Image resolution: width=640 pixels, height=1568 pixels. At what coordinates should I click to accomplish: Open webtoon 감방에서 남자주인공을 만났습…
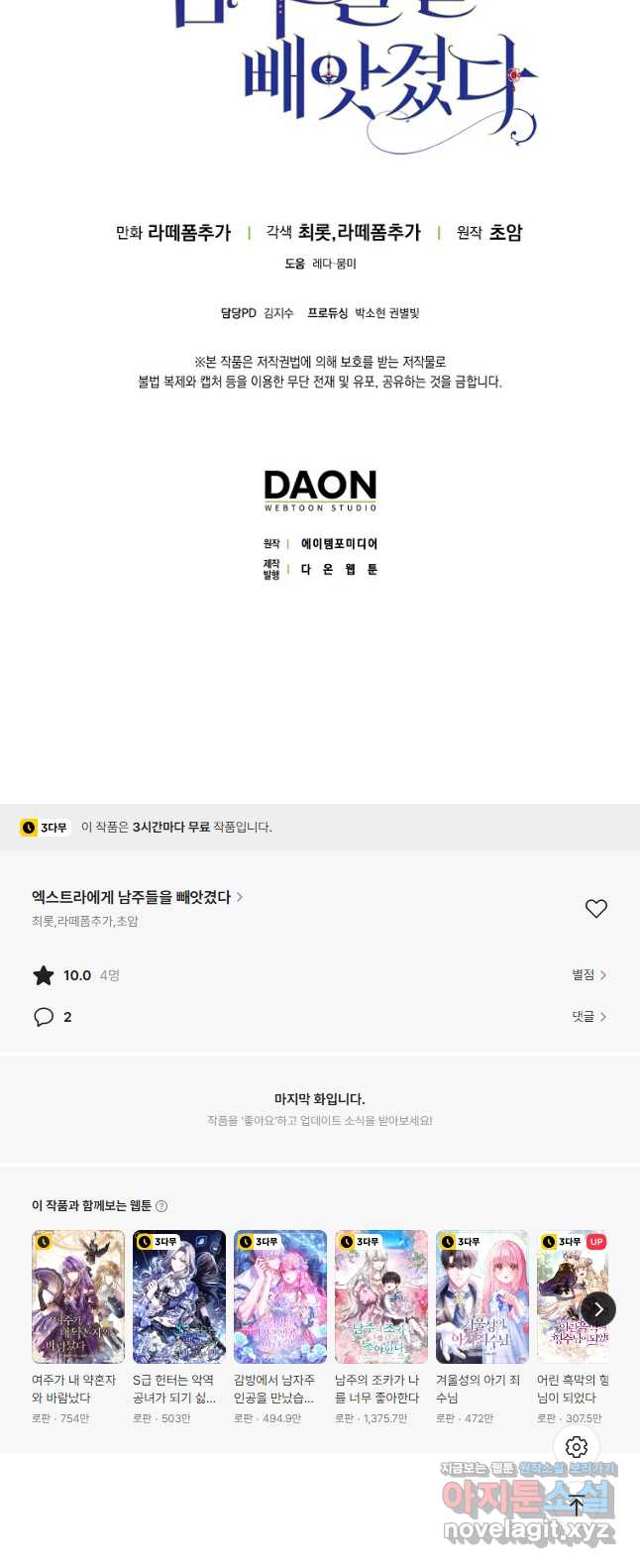280,1297
